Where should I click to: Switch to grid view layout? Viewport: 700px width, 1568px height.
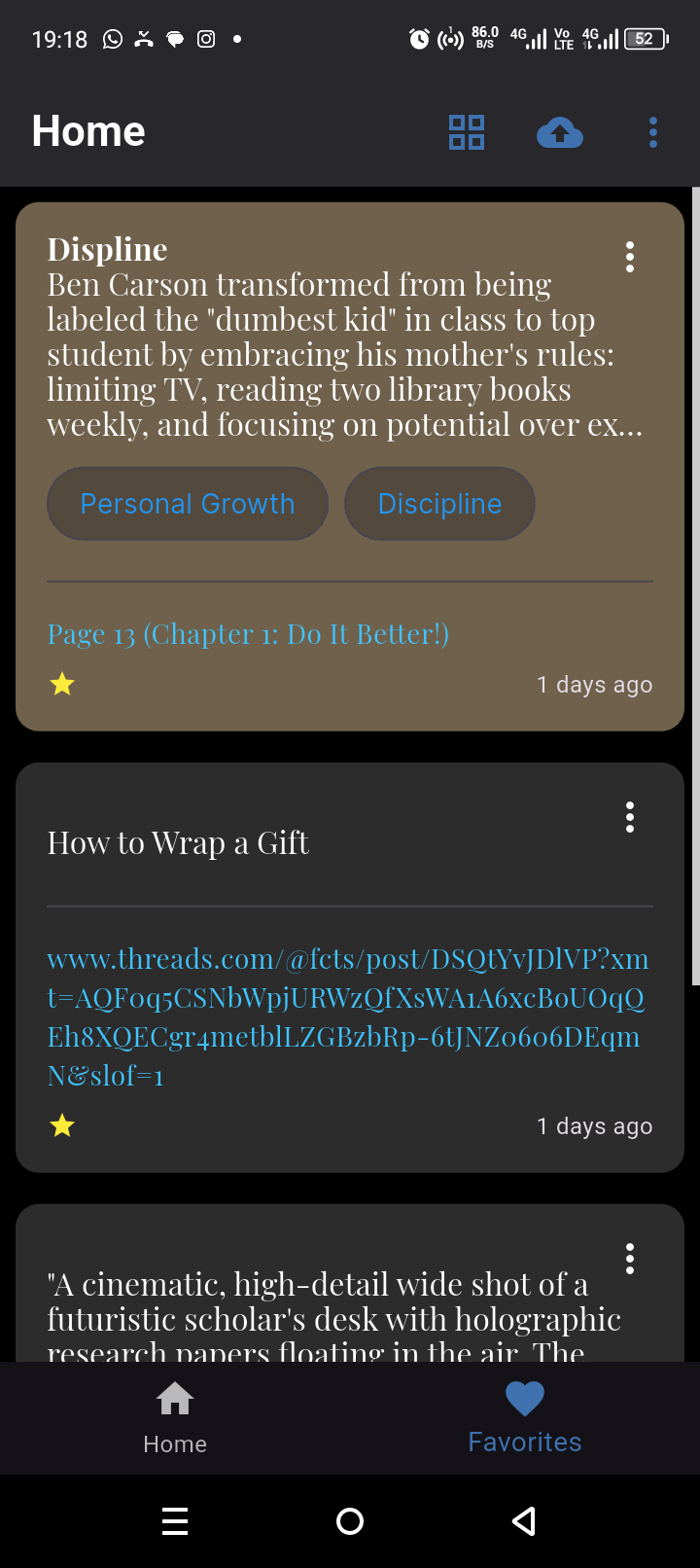[x=467, y=132]
